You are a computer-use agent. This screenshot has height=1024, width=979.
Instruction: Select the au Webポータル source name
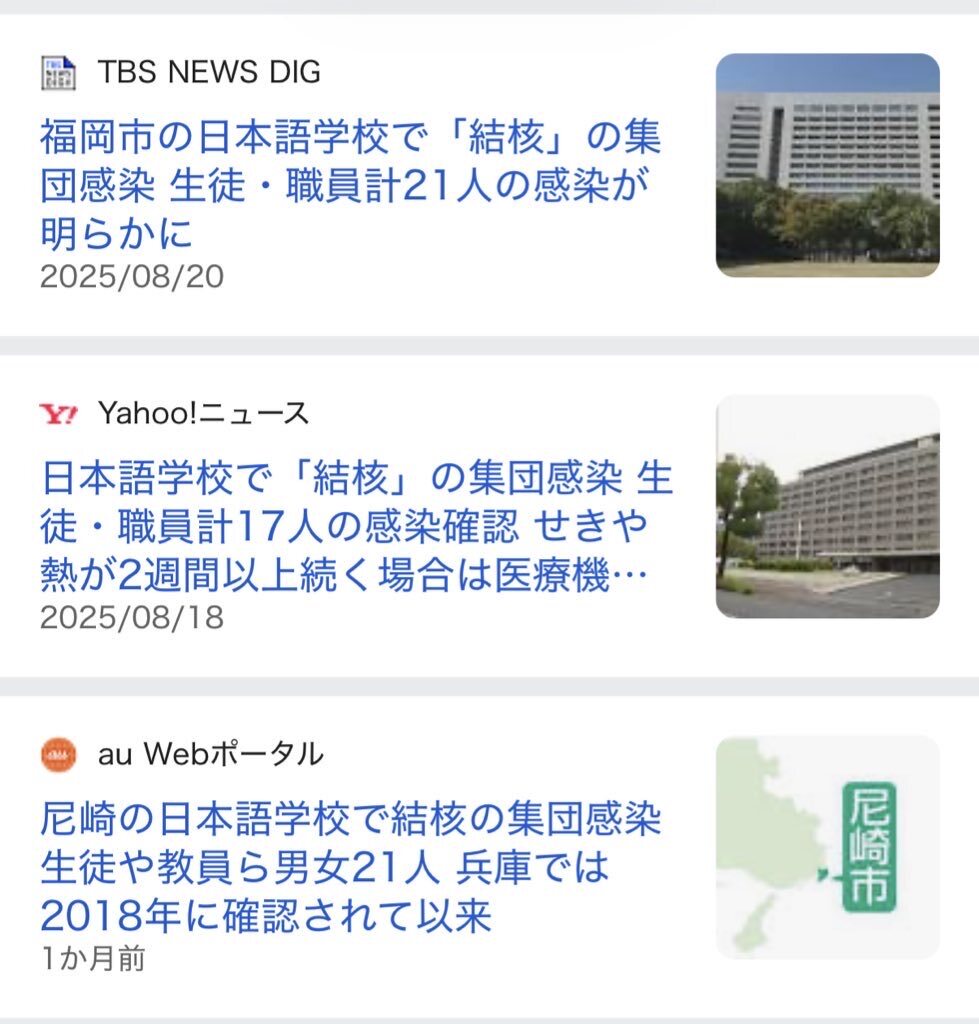(x=210, y=756)
